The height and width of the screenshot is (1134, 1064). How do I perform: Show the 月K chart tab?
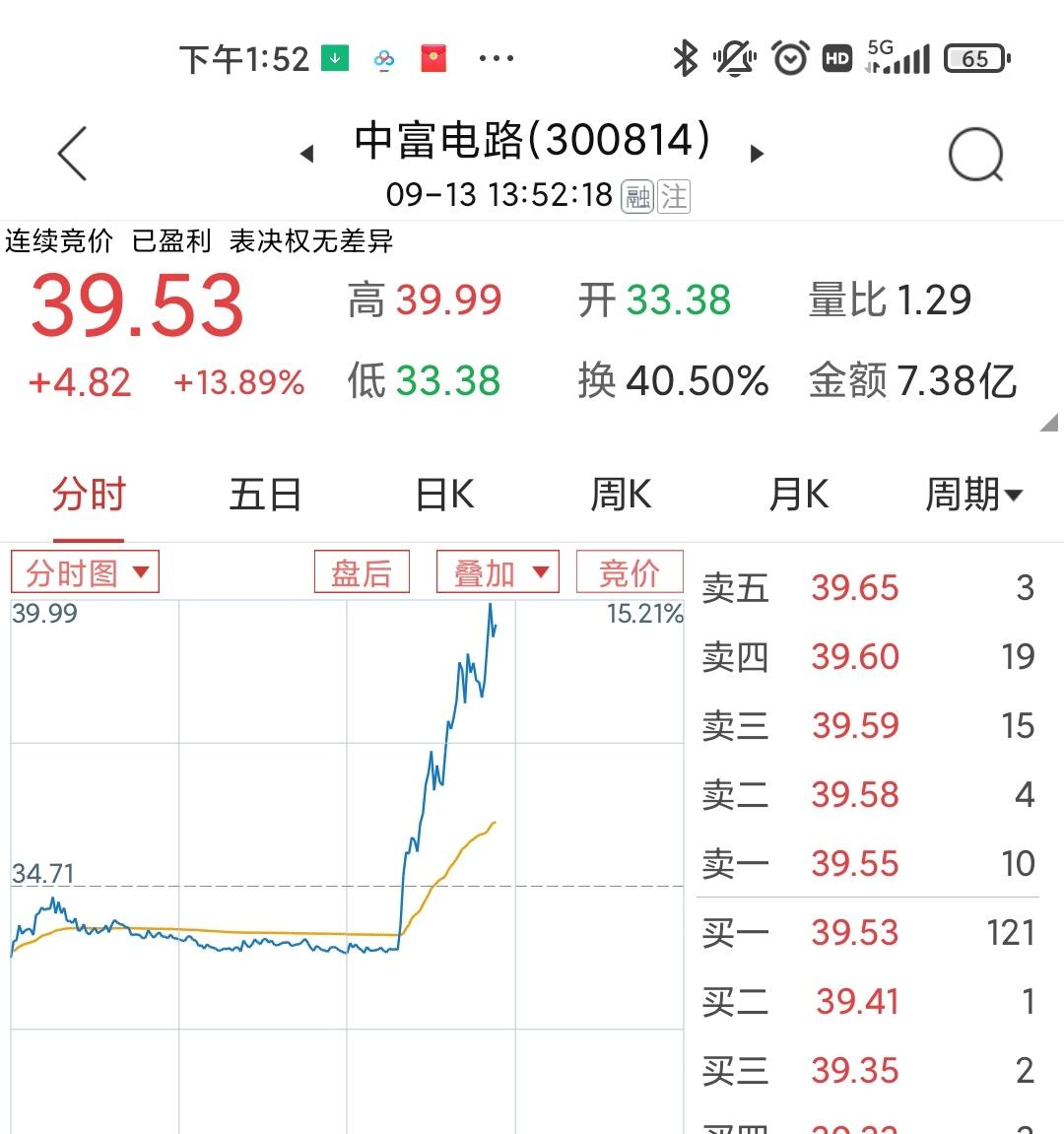798,495
